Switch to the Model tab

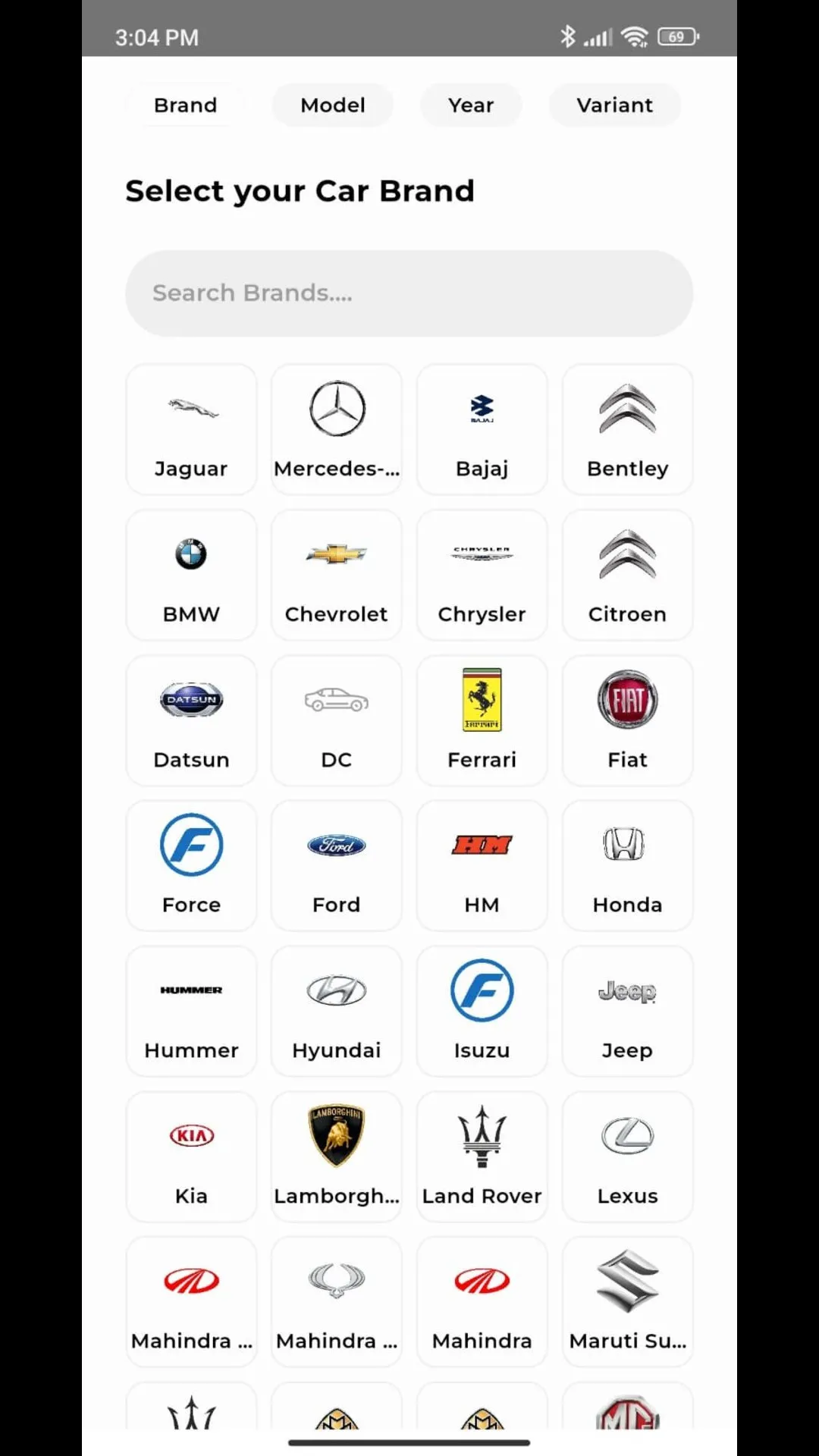(x=333, y=105)
